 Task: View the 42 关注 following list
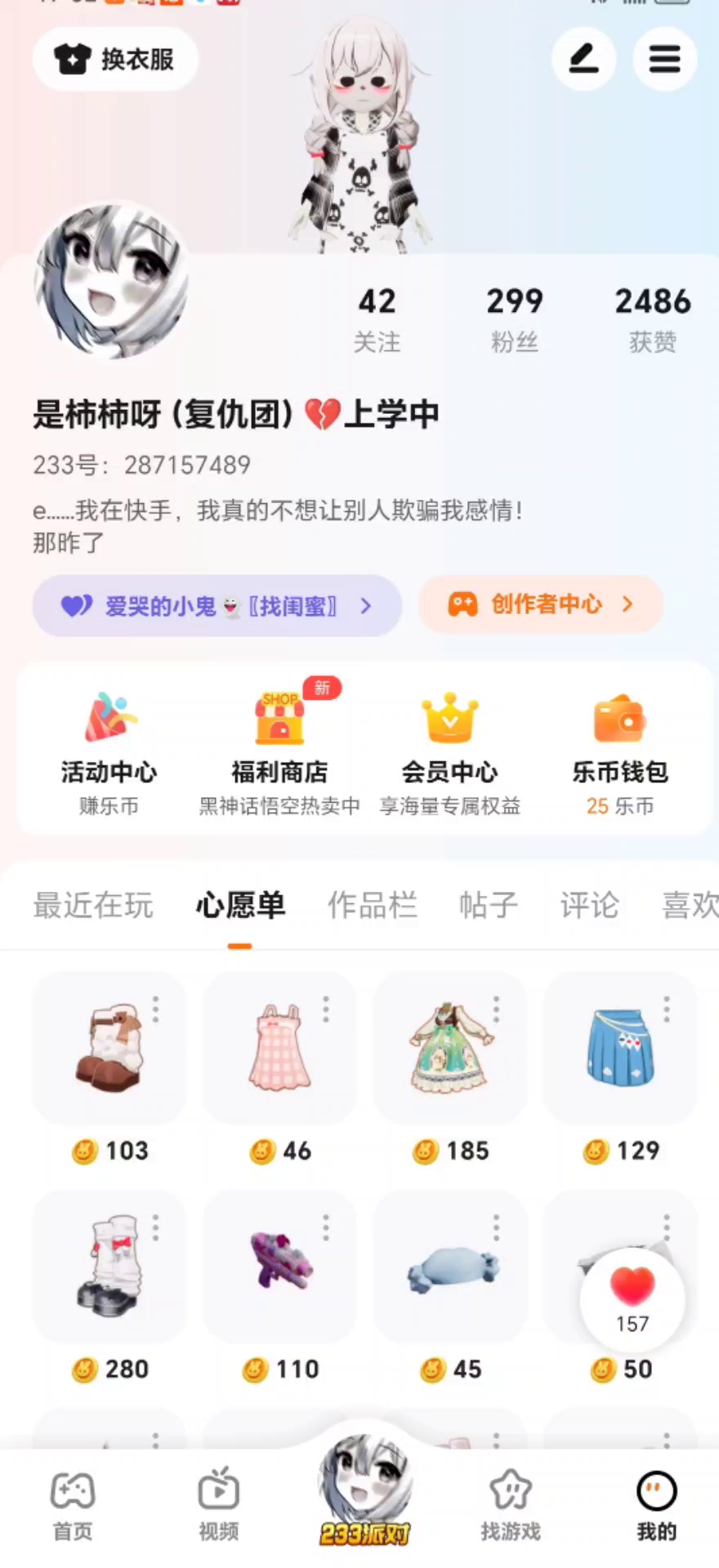(377, 318)
